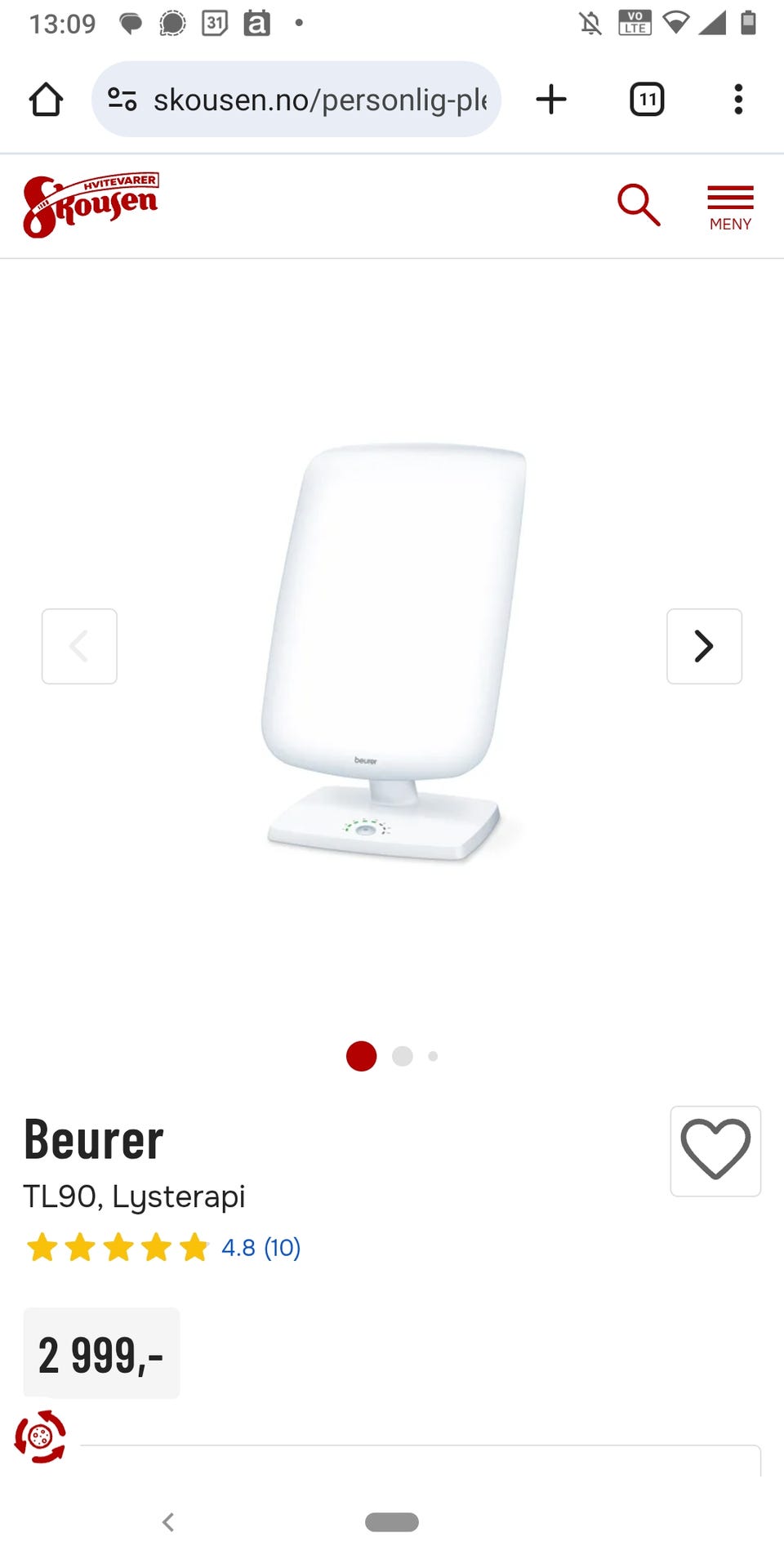Viewport: 784px width, 1568px height.
Task: Open a new browser tab with plus icon
Action: pyautogui.click(x=551, y=99)
